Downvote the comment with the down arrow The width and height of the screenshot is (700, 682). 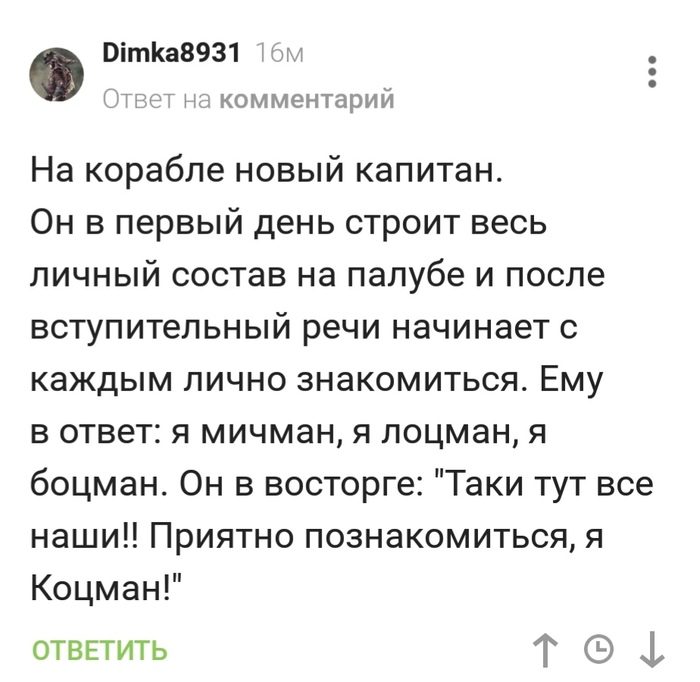click(x=652, y=651)
